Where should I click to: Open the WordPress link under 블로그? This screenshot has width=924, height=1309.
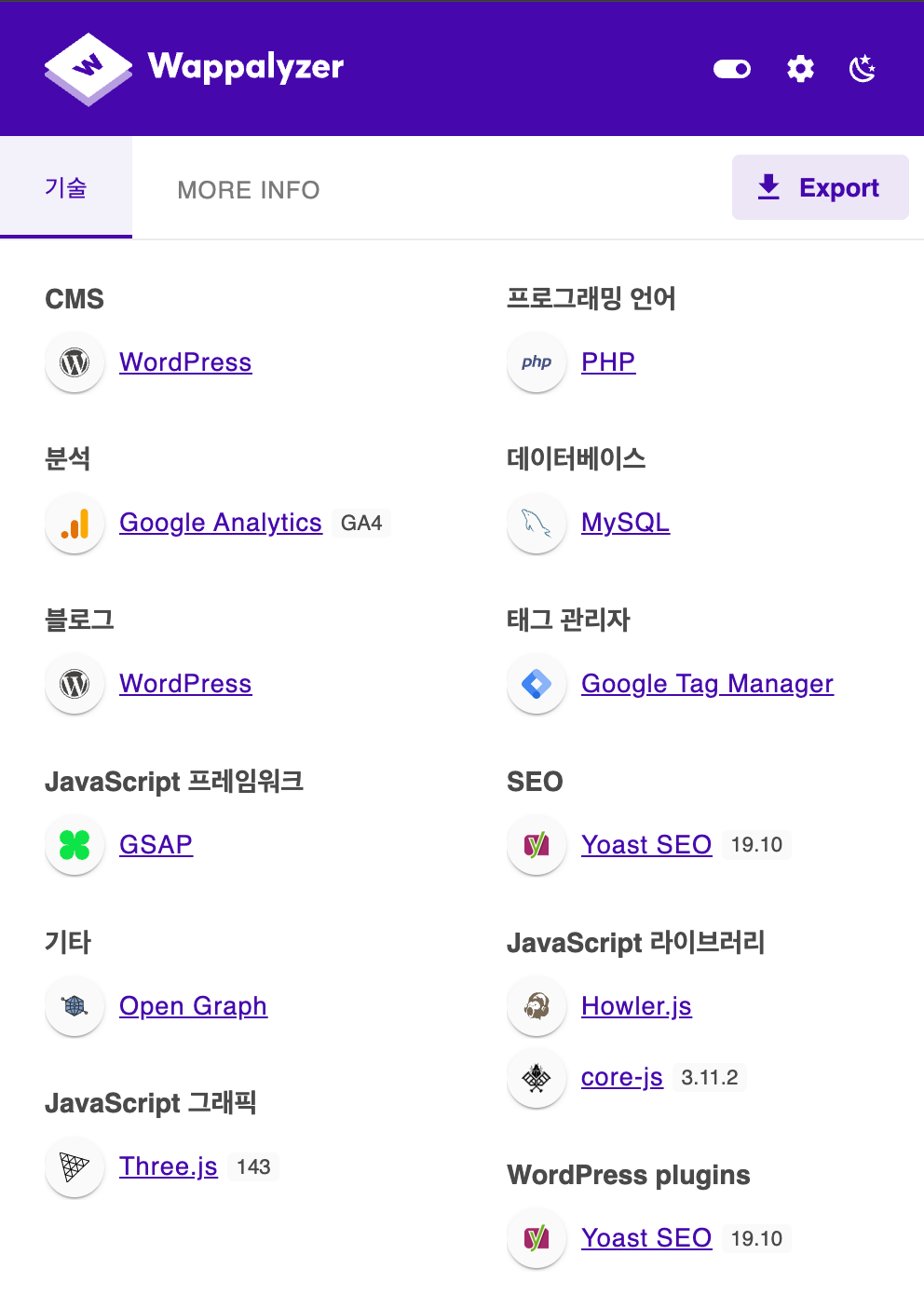point(185,684)
